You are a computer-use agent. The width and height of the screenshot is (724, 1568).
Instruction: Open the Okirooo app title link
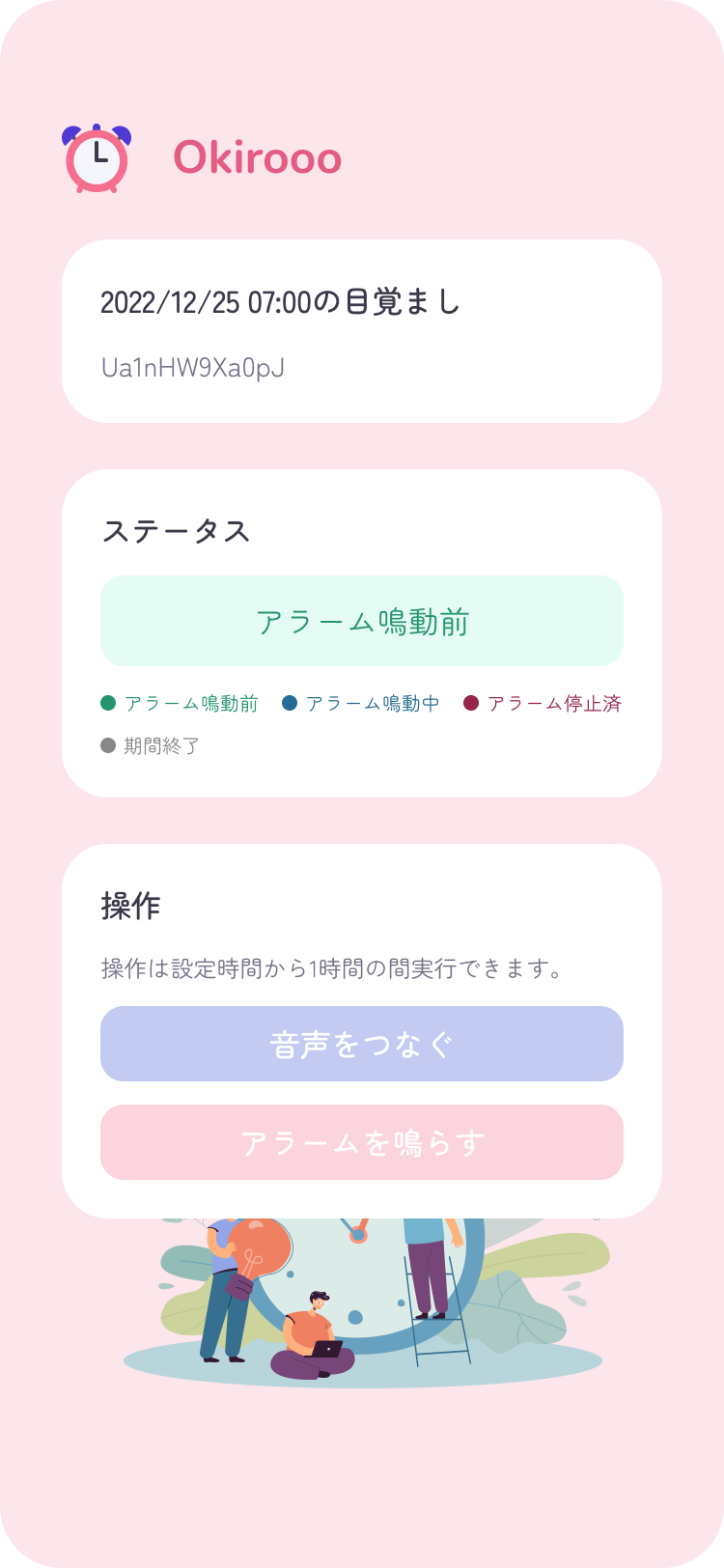[256, 157]
